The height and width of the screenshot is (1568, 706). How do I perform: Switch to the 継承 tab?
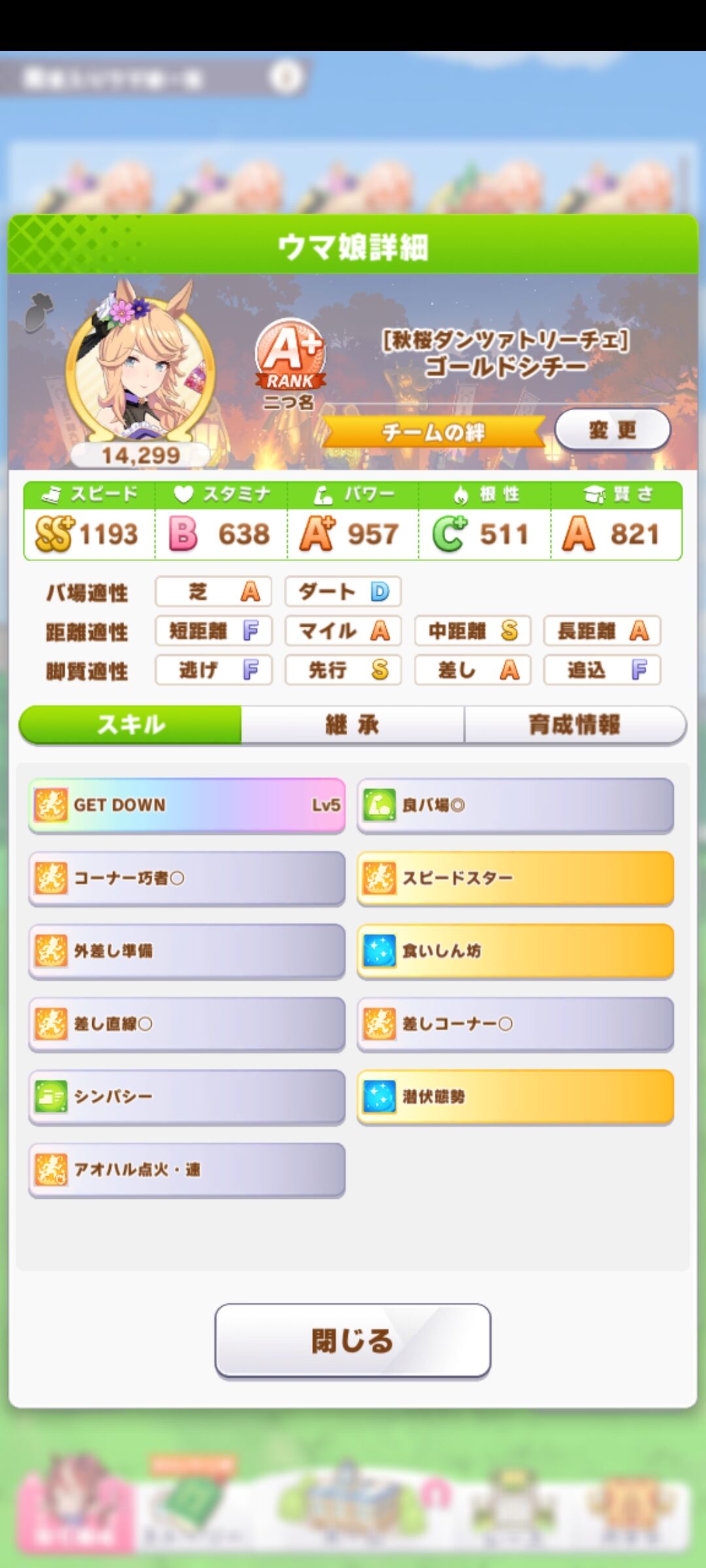(353, 724)
